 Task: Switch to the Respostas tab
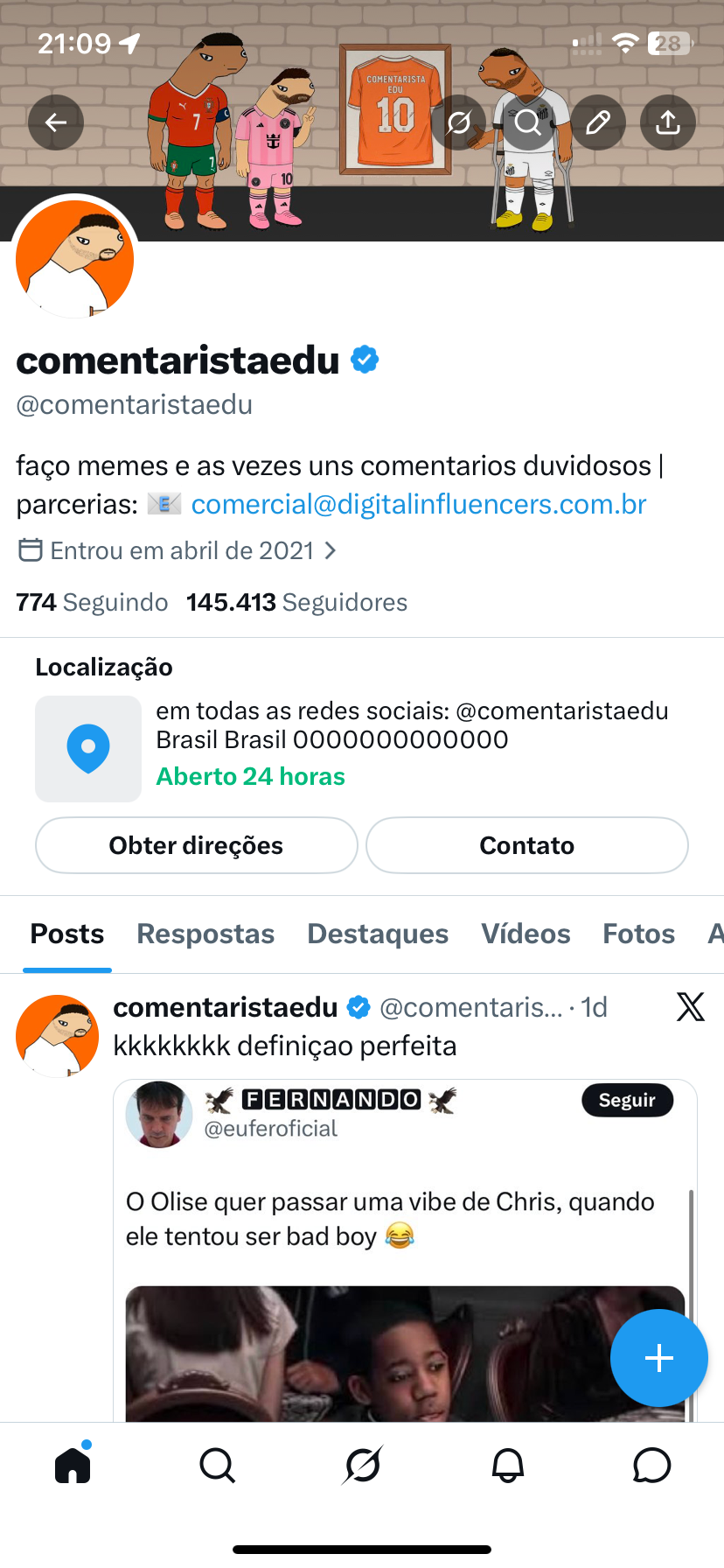tap(205, 934)
